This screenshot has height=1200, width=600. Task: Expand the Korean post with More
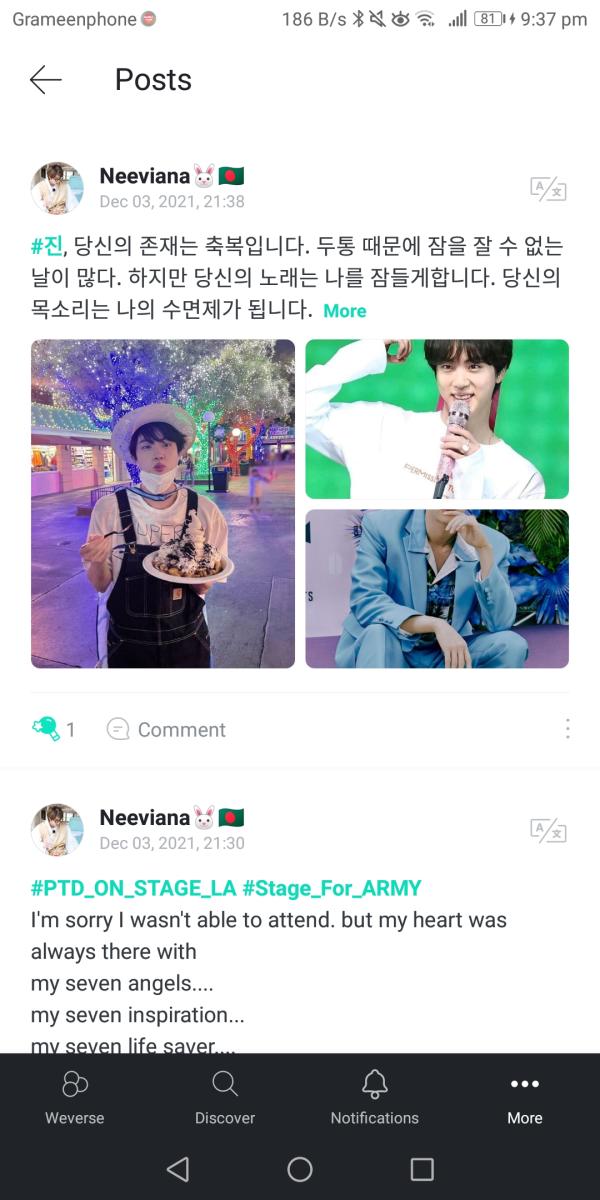344,311
